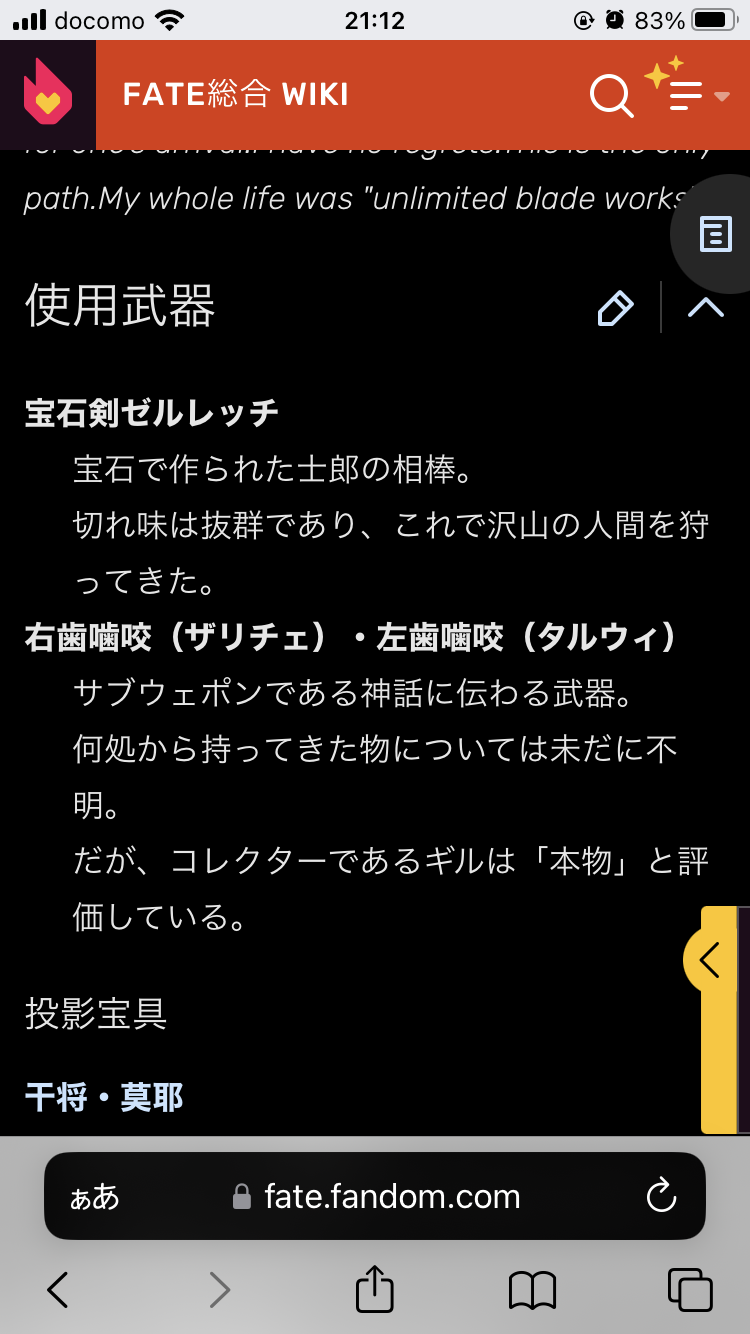
Task: Expand the yellow side panel arrow
Action: [711, 960]
